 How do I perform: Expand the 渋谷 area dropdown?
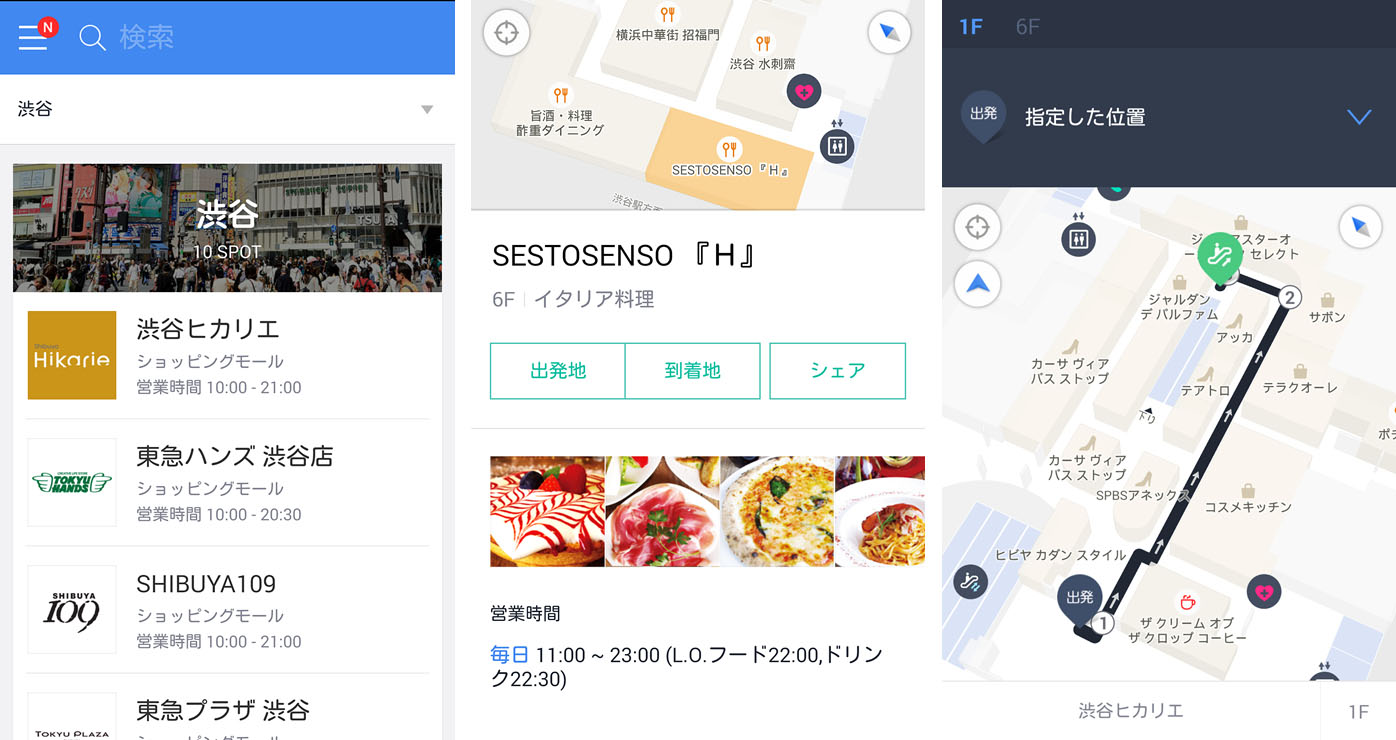tap(427, 109)
